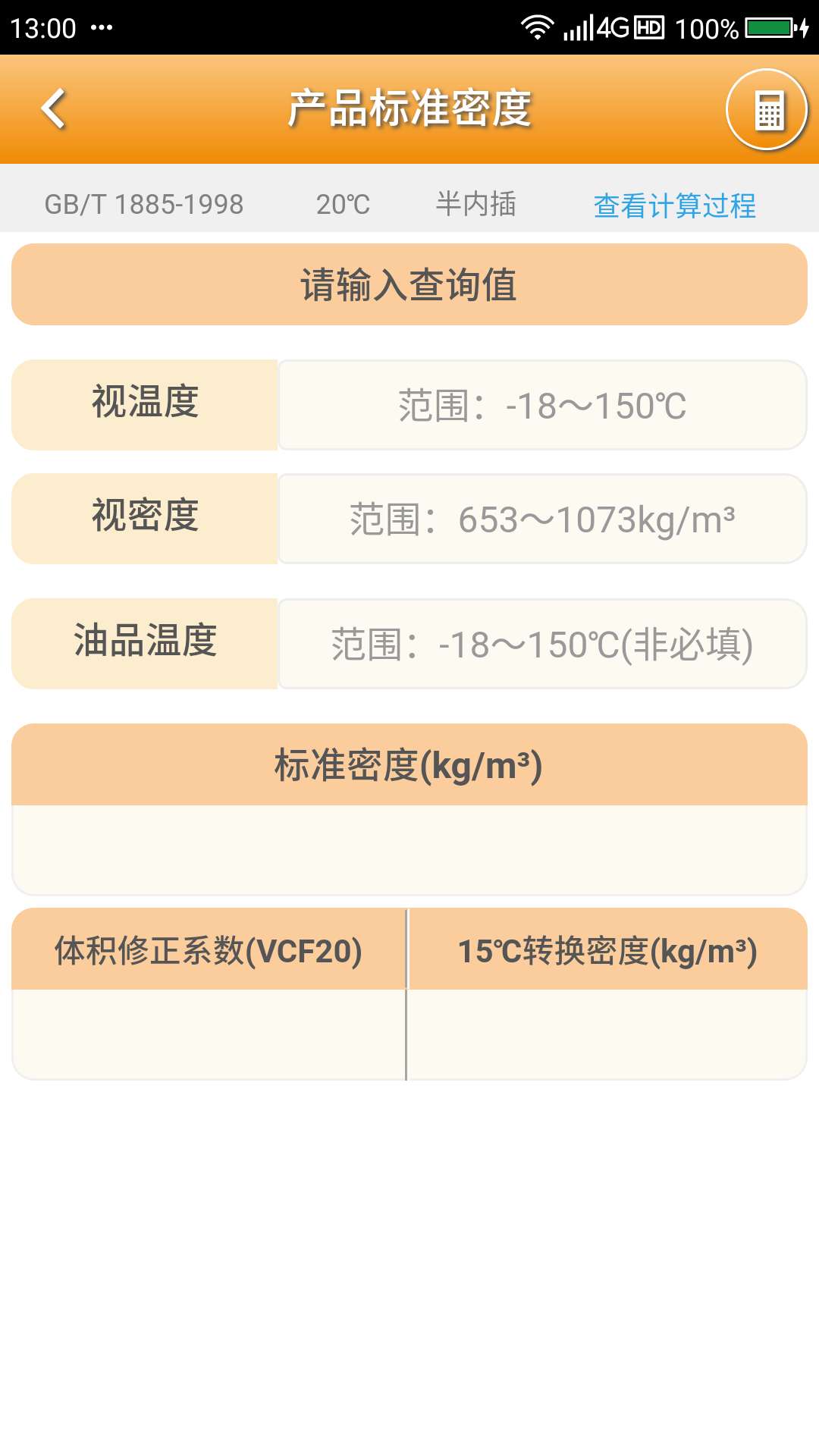This screenshot has height=1456, width=819.
Task: Focus the 视密度 input field
Action: coord(541,519)
